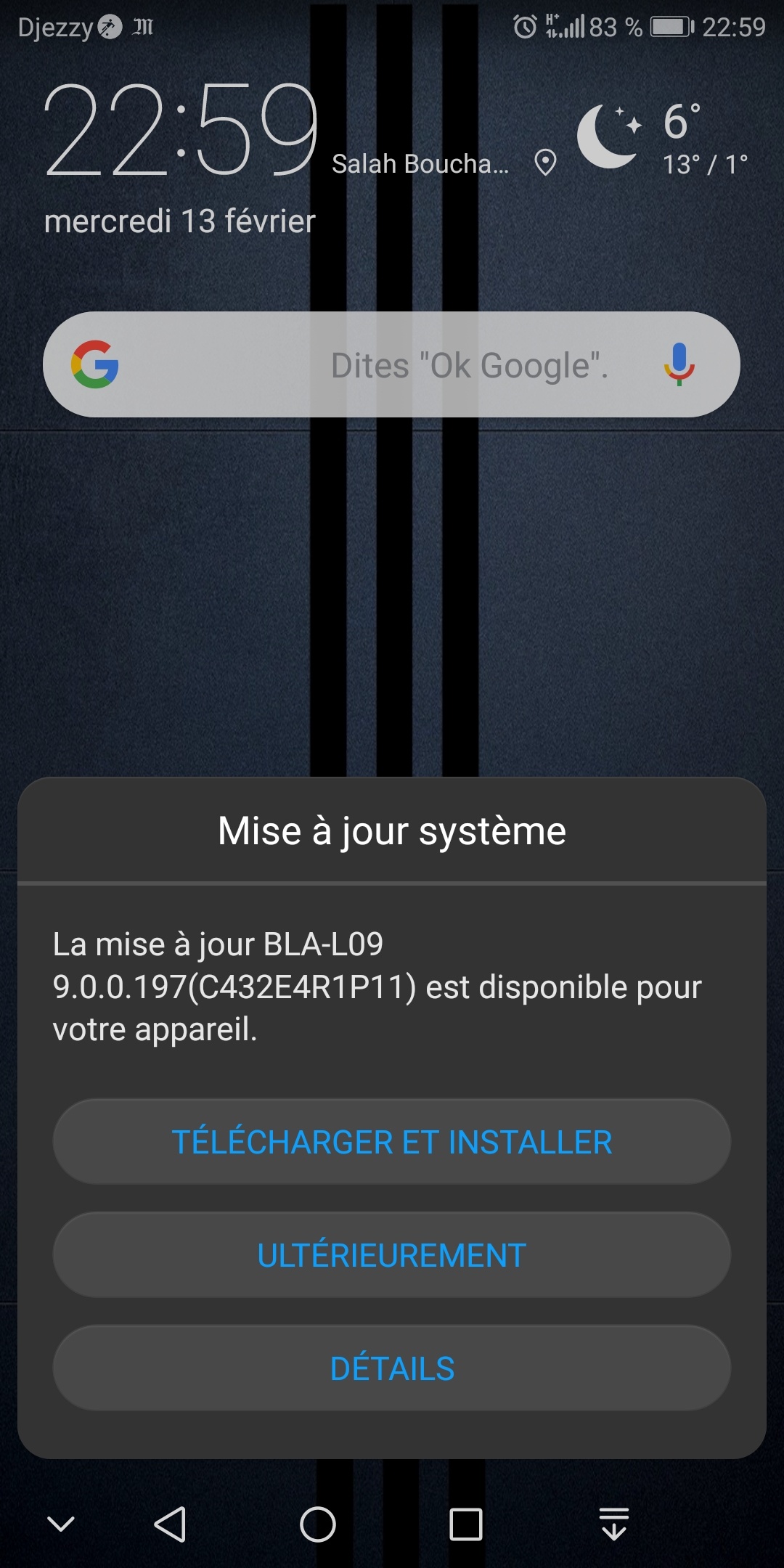Screen dimensions: 784x1568
Task: Tap TÉLÉCHARGER ET INSTALLER button
Action: (392, 1142)
